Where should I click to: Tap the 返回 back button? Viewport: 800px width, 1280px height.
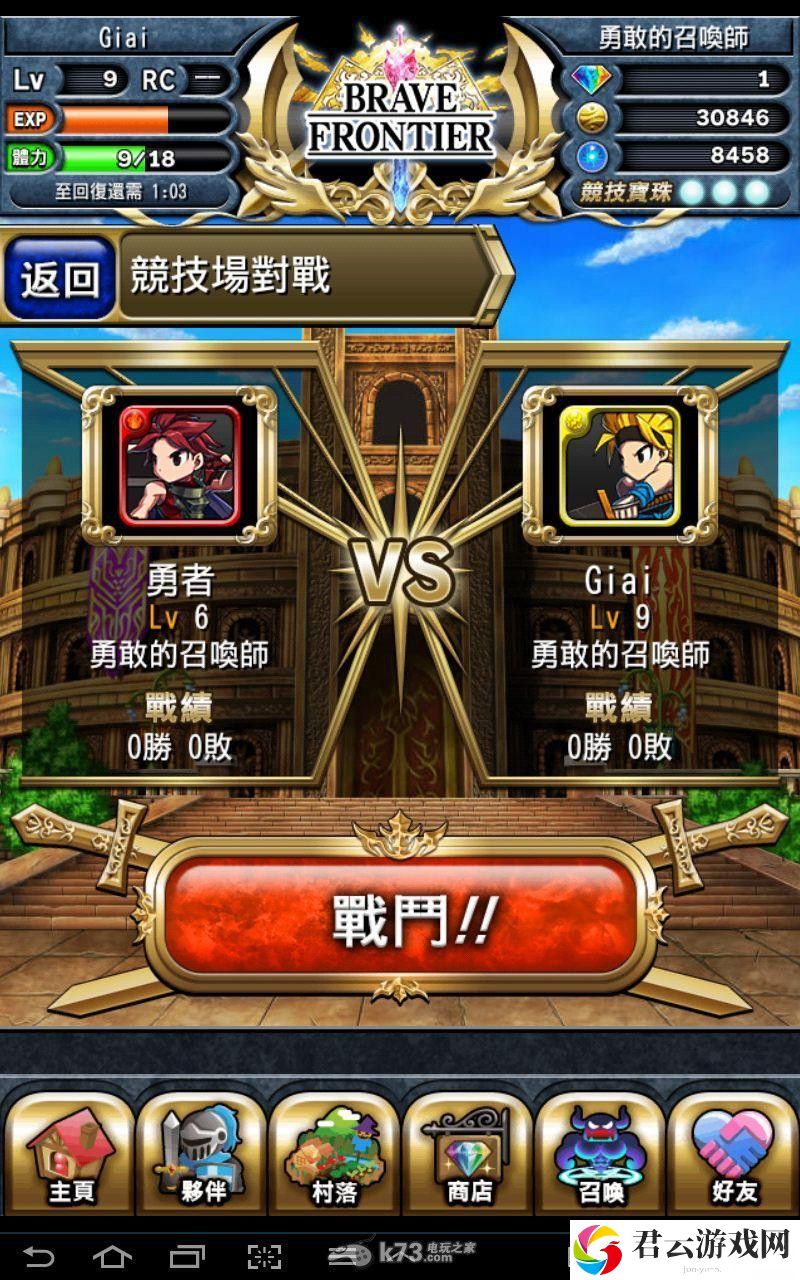60,279
